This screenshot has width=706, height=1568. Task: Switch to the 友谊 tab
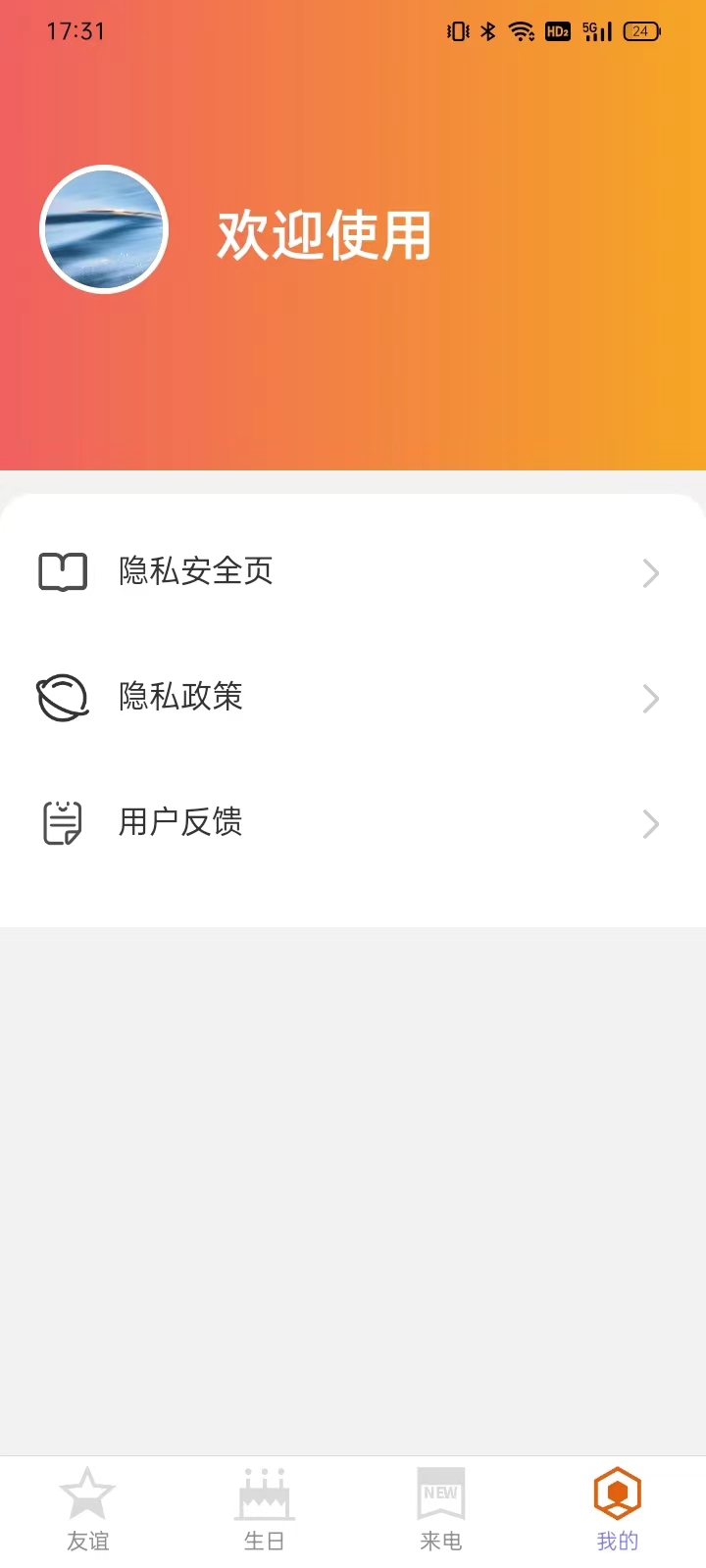[x=88, y=1509]
